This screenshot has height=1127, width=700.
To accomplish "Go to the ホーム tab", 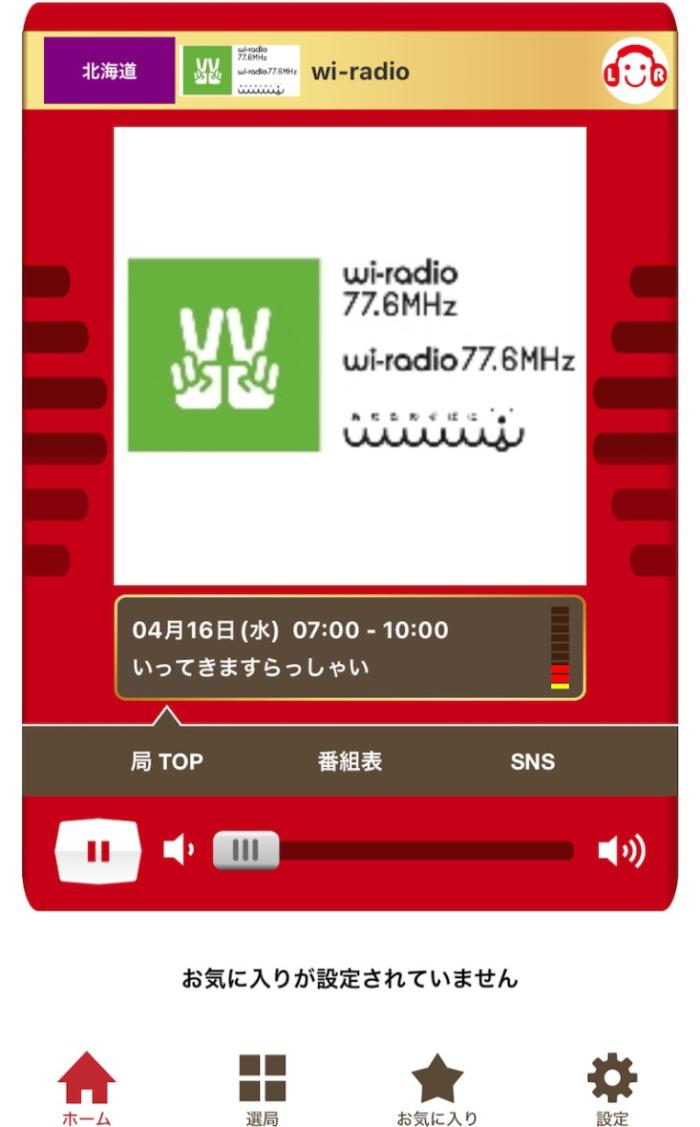I will point(86,1088).
